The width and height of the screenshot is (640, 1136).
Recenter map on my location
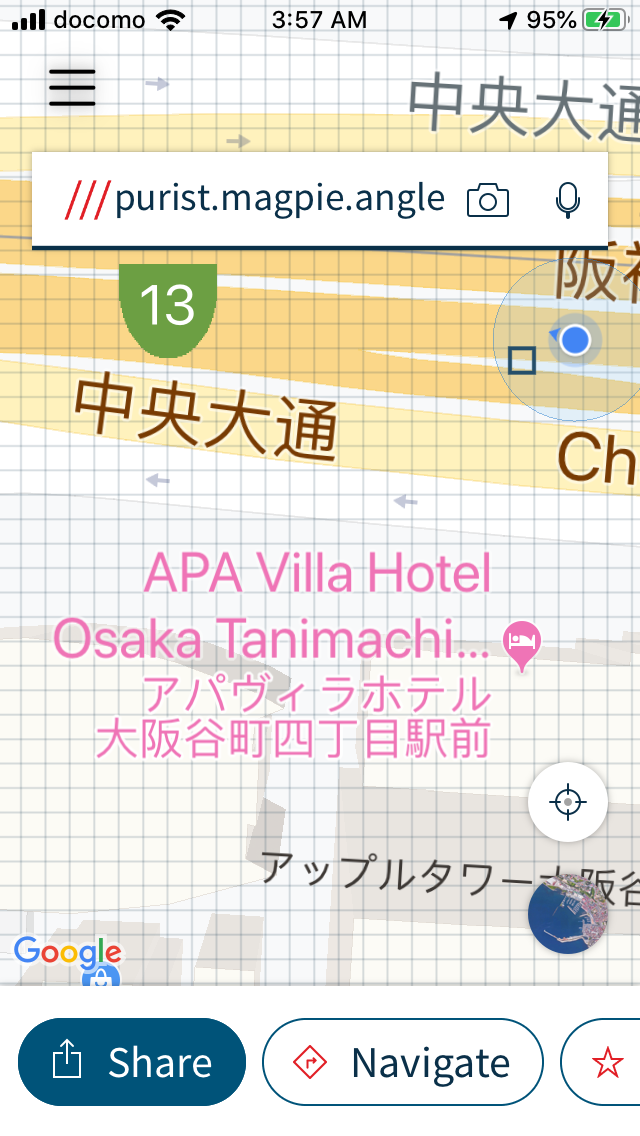(568, 802)
